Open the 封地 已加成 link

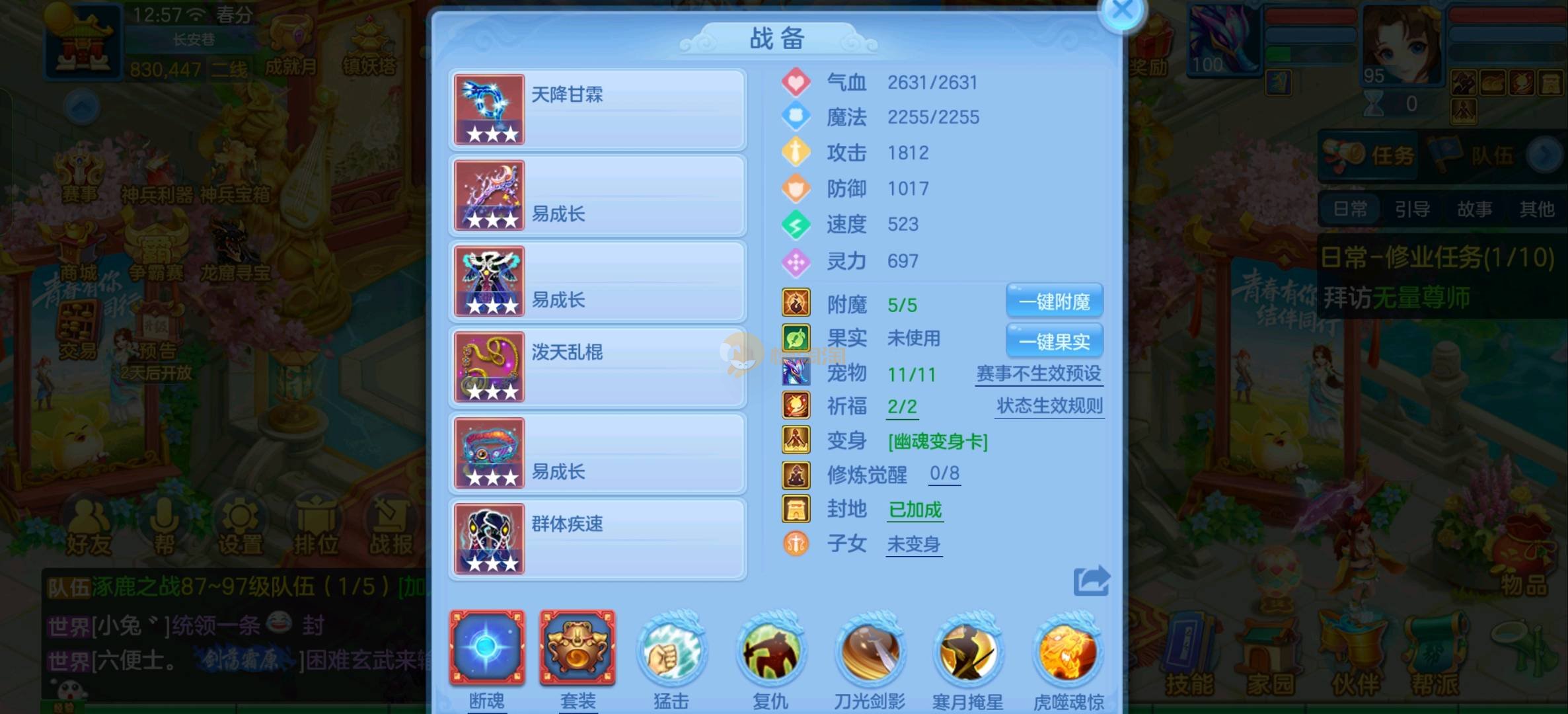point(915,510)
